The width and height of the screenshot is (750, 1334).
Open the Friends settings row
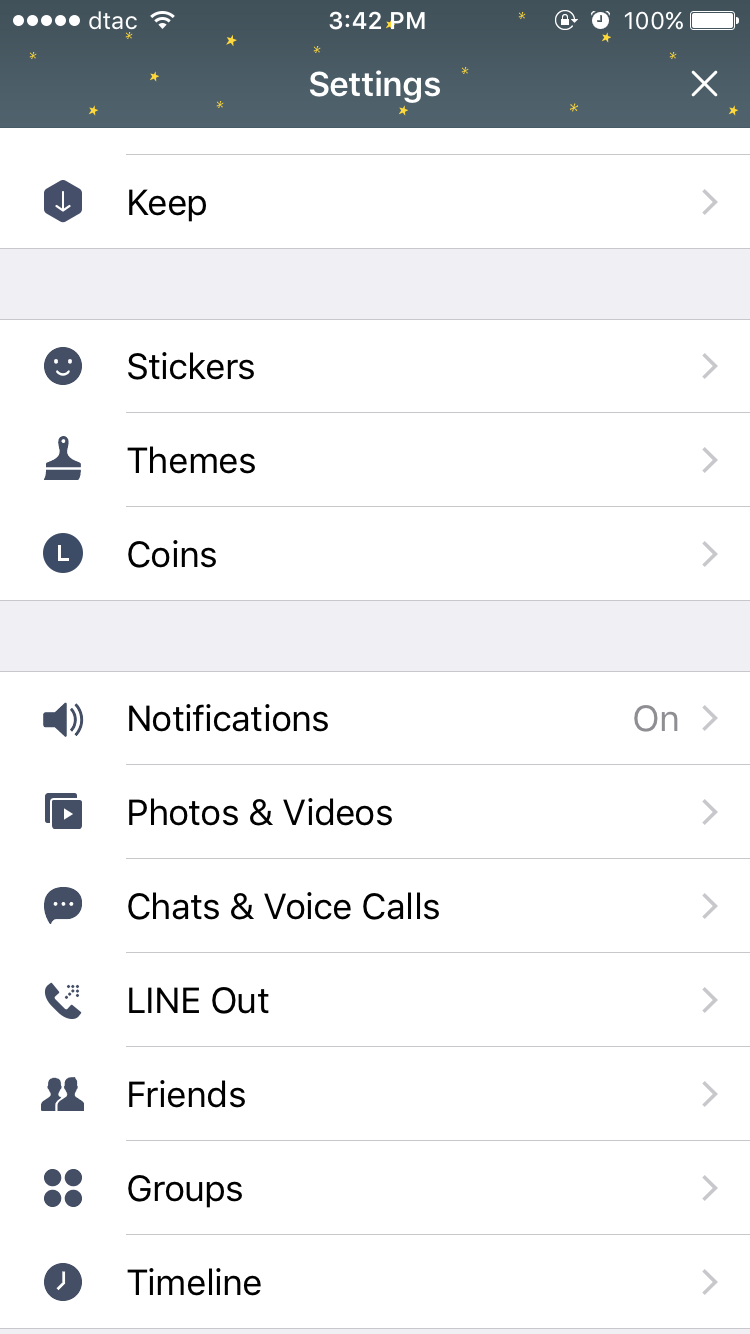pos(375,1095)
